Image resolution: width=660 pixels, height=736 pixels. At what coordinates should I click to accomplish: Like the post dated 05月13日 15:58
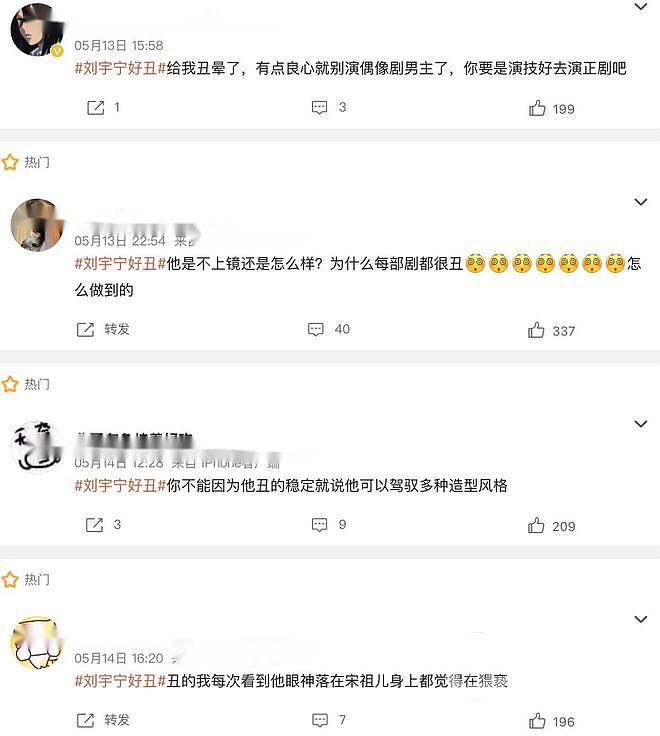coord(537,108)
